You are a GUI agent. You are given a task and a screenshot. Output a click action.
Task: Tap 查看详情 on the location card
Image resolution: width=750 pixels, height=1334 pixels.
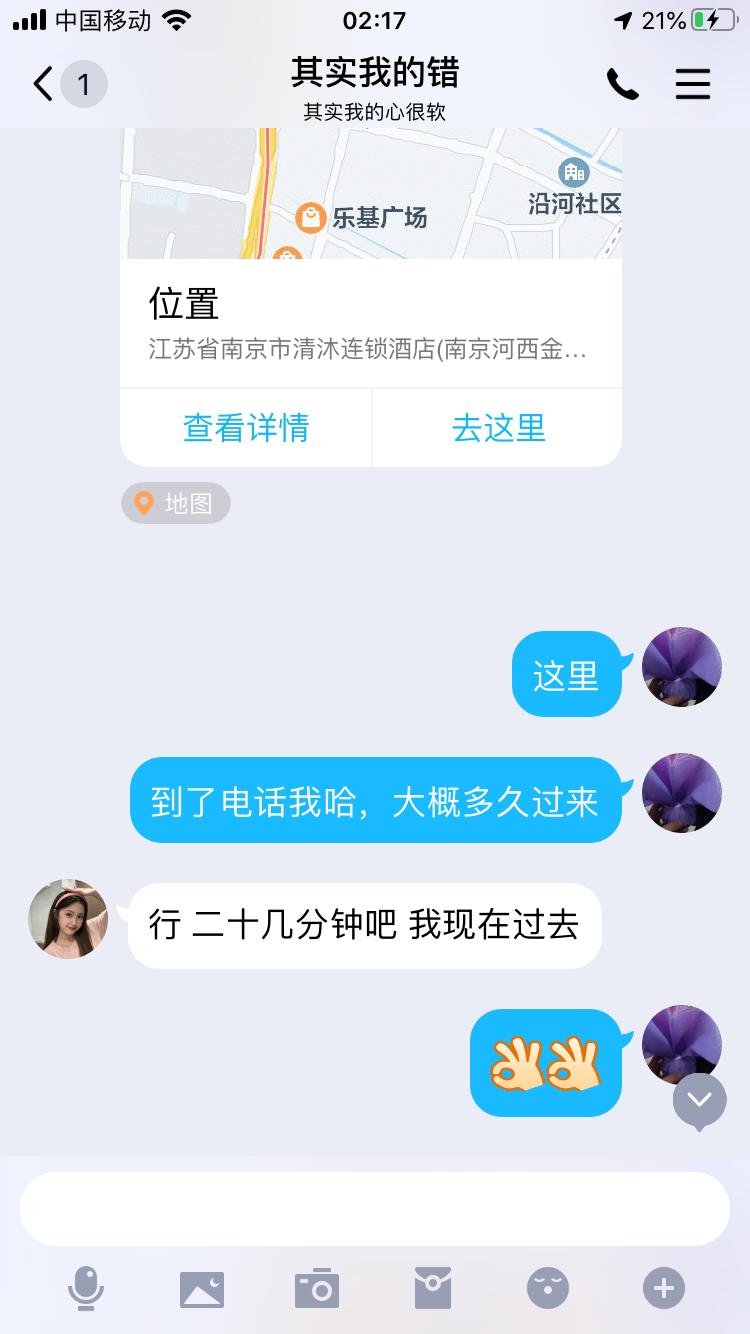pos(244,427)
